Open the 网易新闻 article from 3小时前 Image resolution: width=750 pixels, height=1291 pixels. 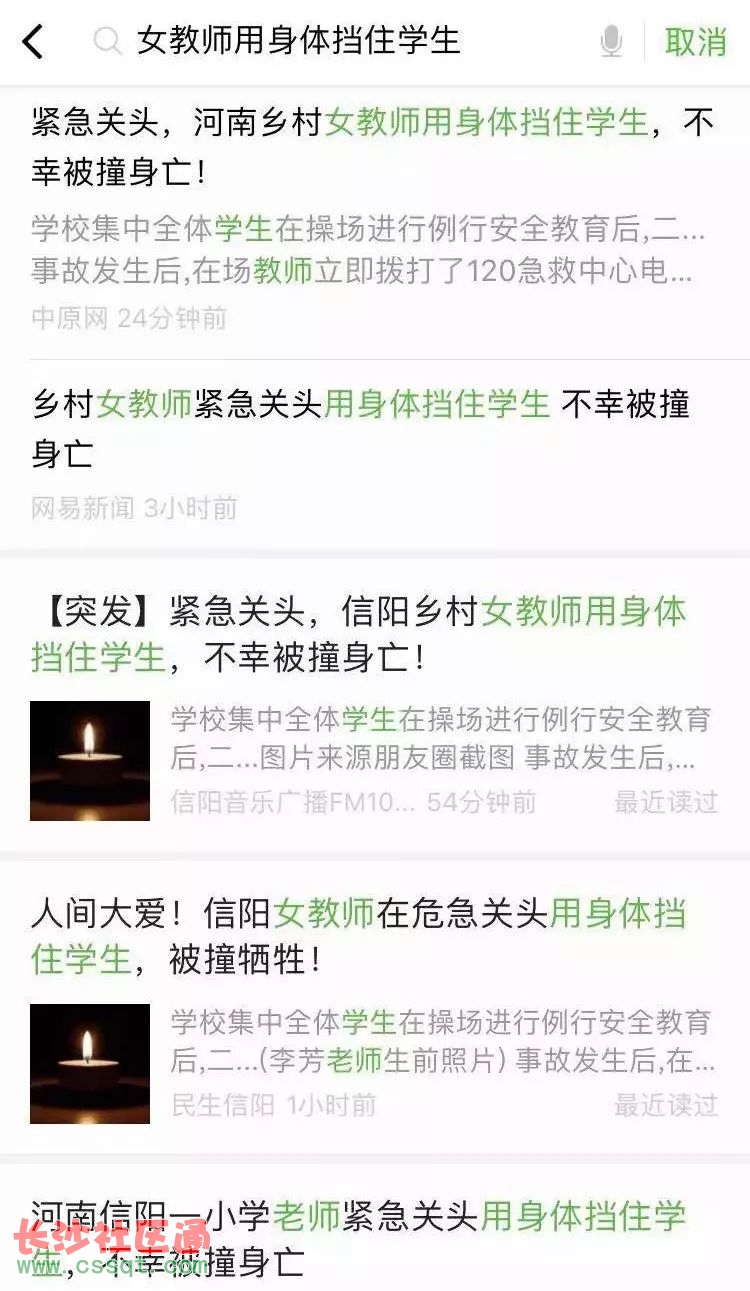coord(375,454)
